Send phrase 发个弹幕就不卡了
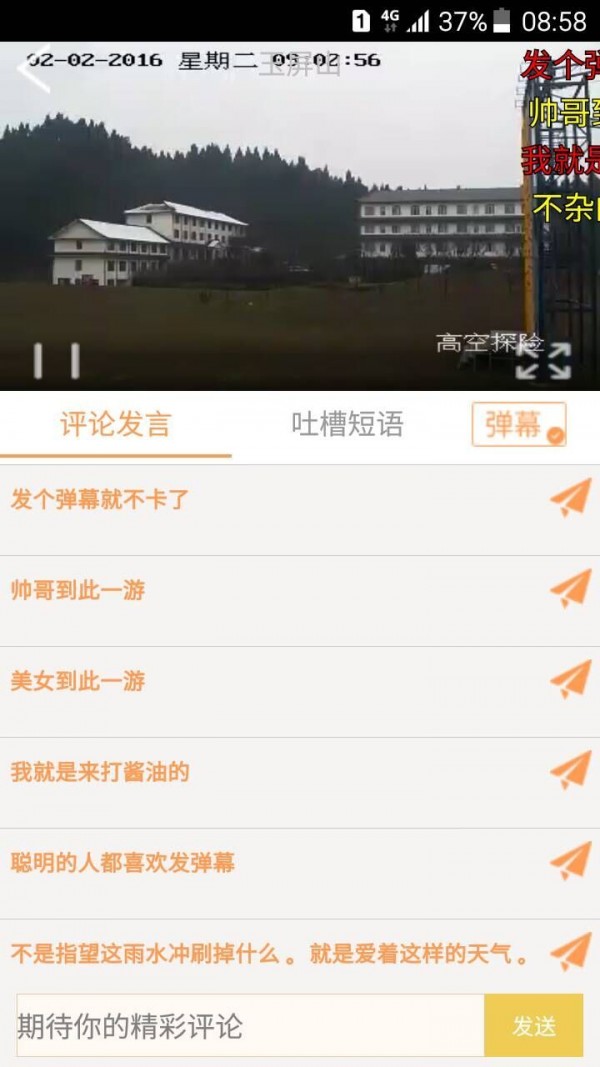600x1067 pixels. pos(570,499)
